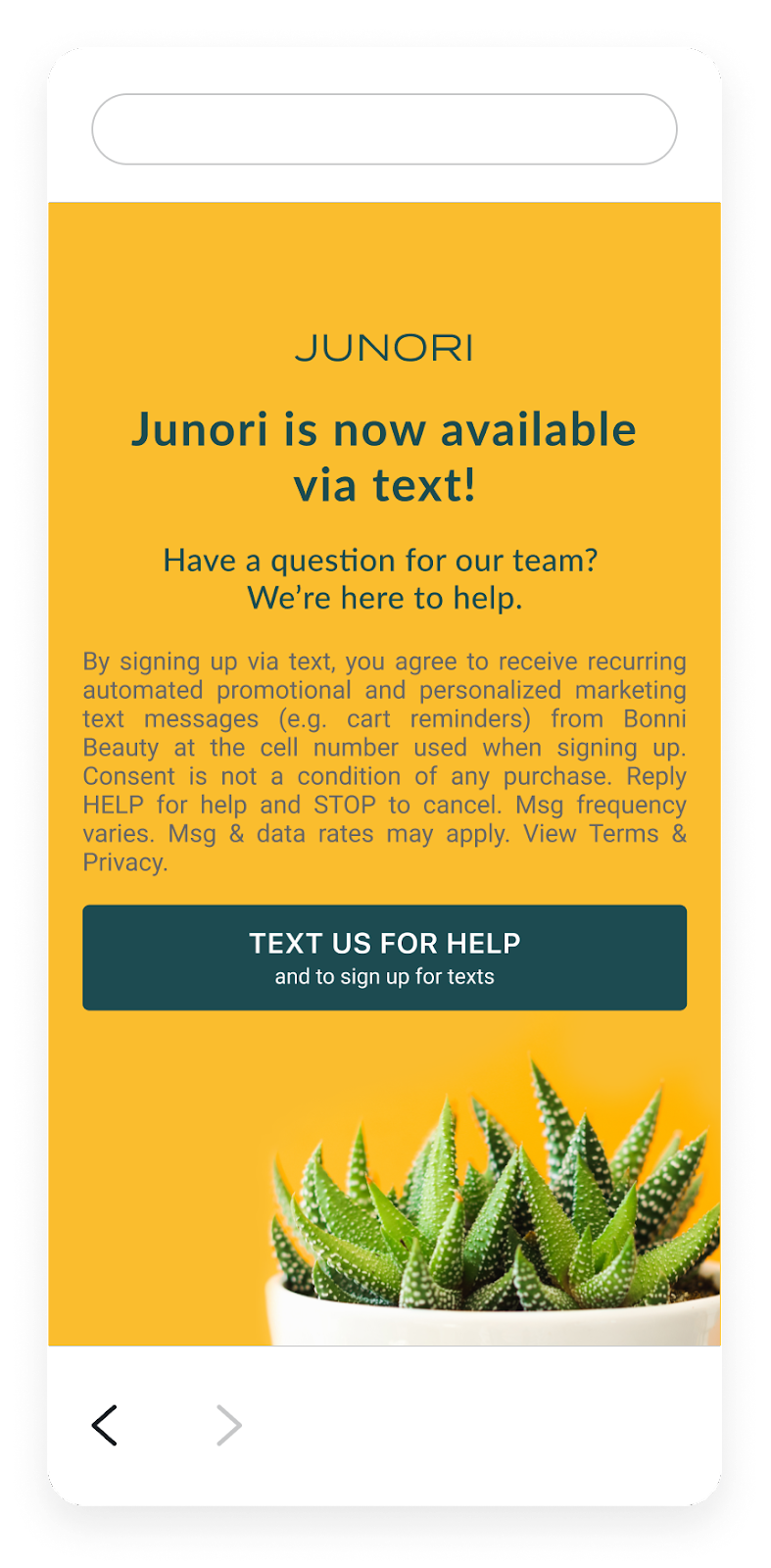The height and width of the screenshot is (1568, 771).
Task: Open the Terms link in the disclaimer
Action: point(624,834)
